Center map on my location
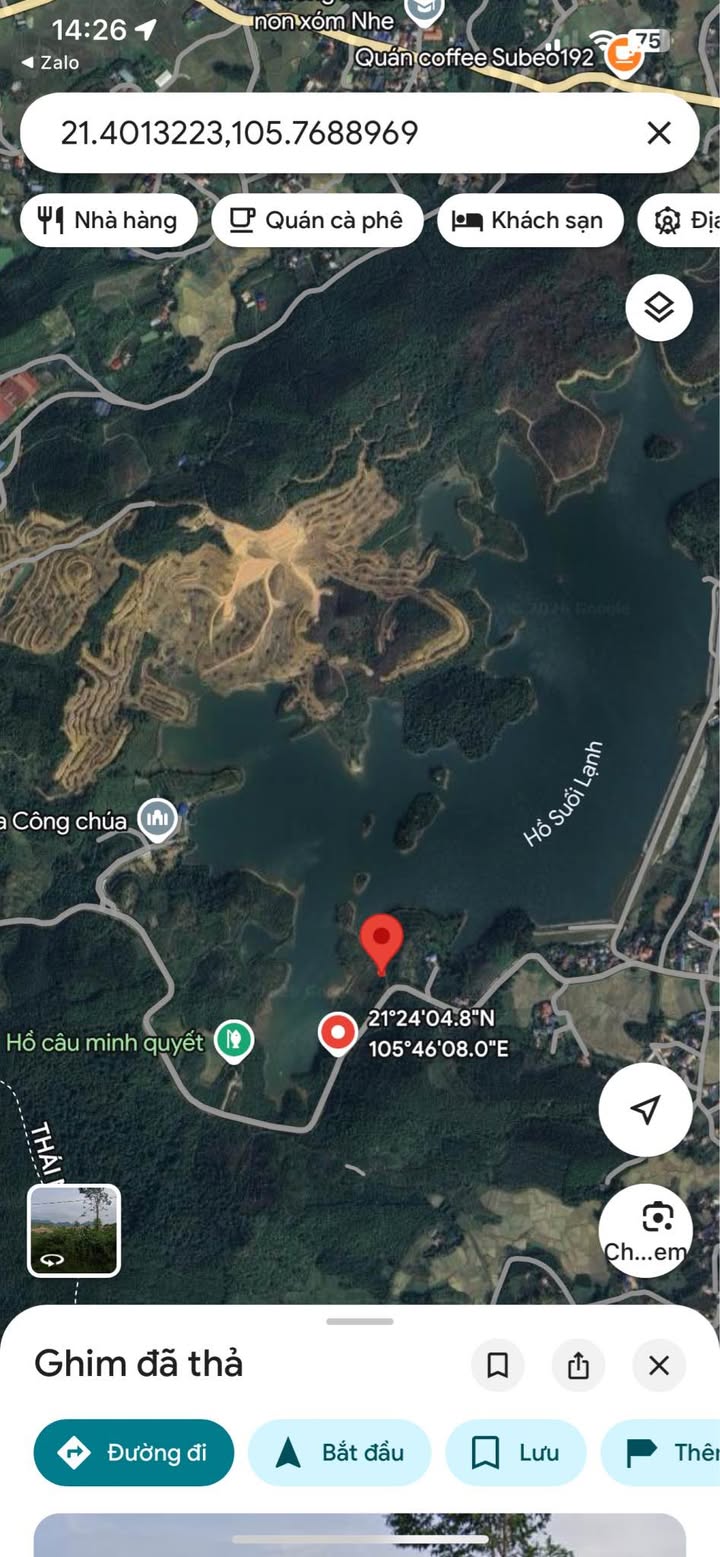Image resolution: width=720 pixels, height=1557 pixels. [x=646, y=1109]
